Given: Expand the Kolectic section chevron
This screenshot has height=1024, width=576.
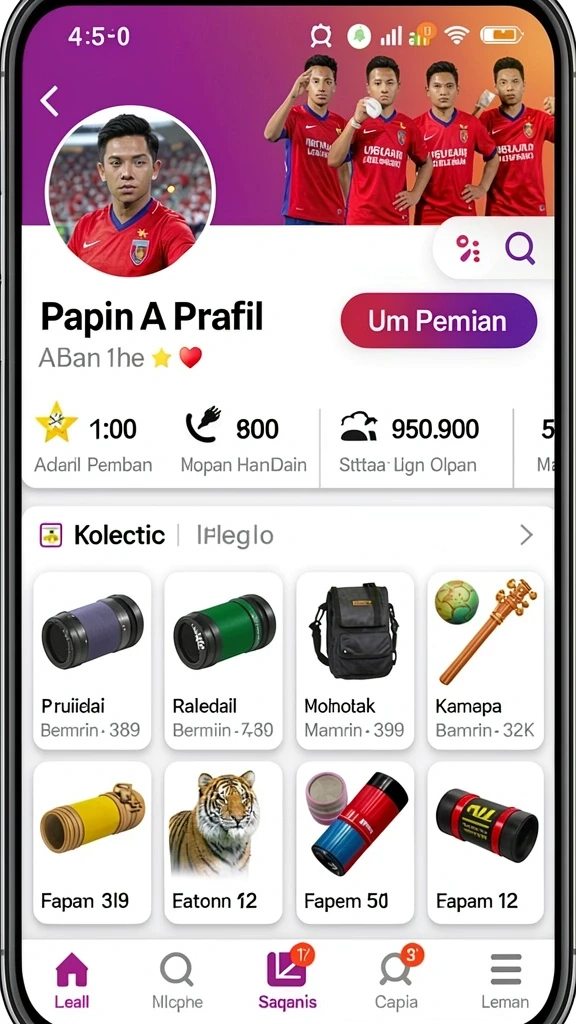Looking at the screenshot, I should (x=526, y=536).
